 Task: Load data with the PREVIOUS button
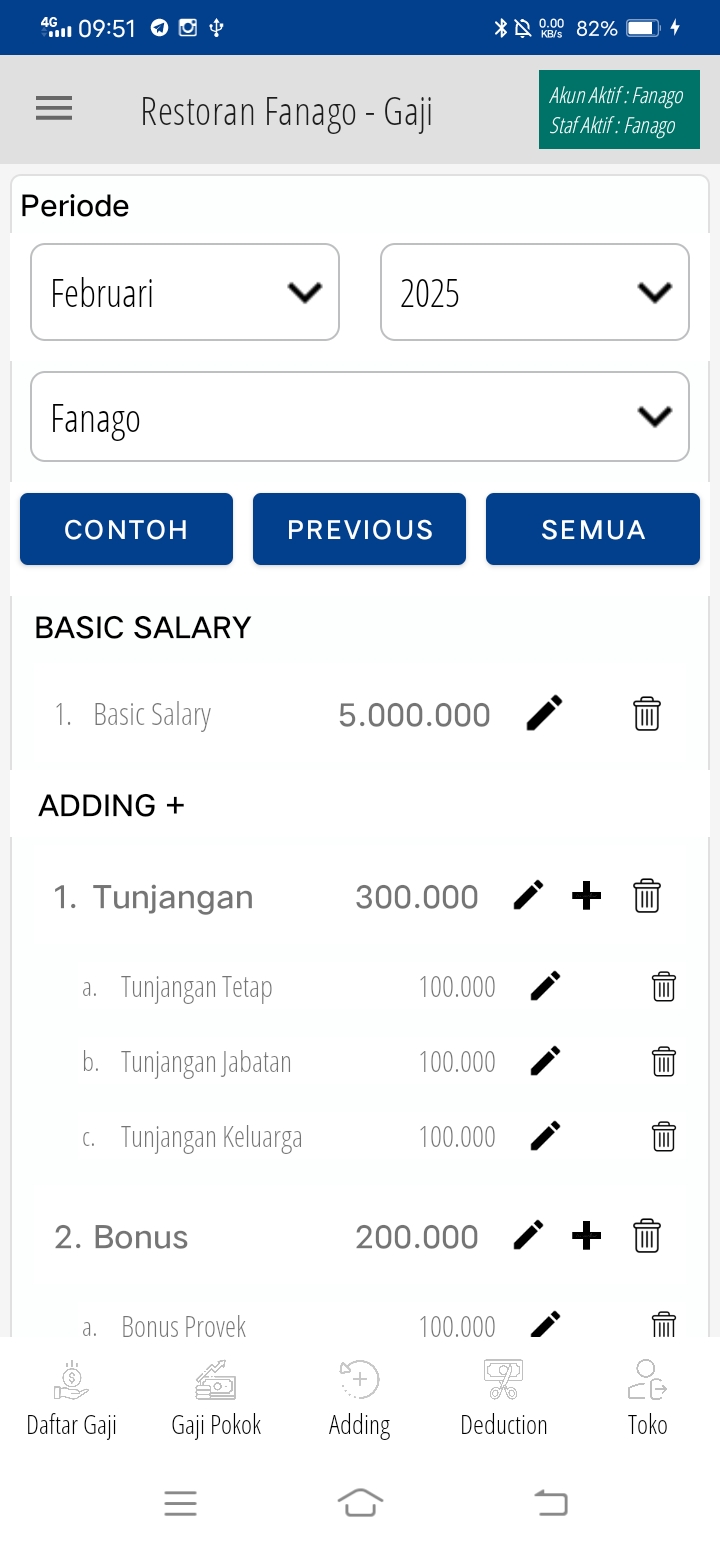360,529
